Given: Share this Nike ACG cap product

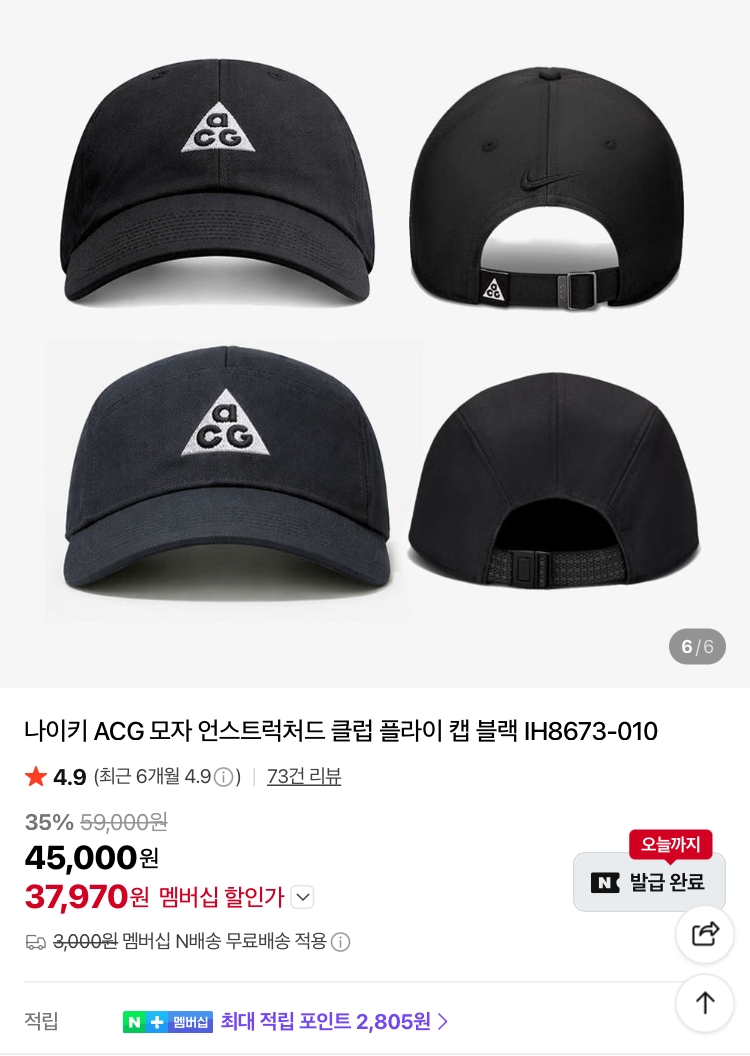Looking at the screenshot, I should click(705, 934).
